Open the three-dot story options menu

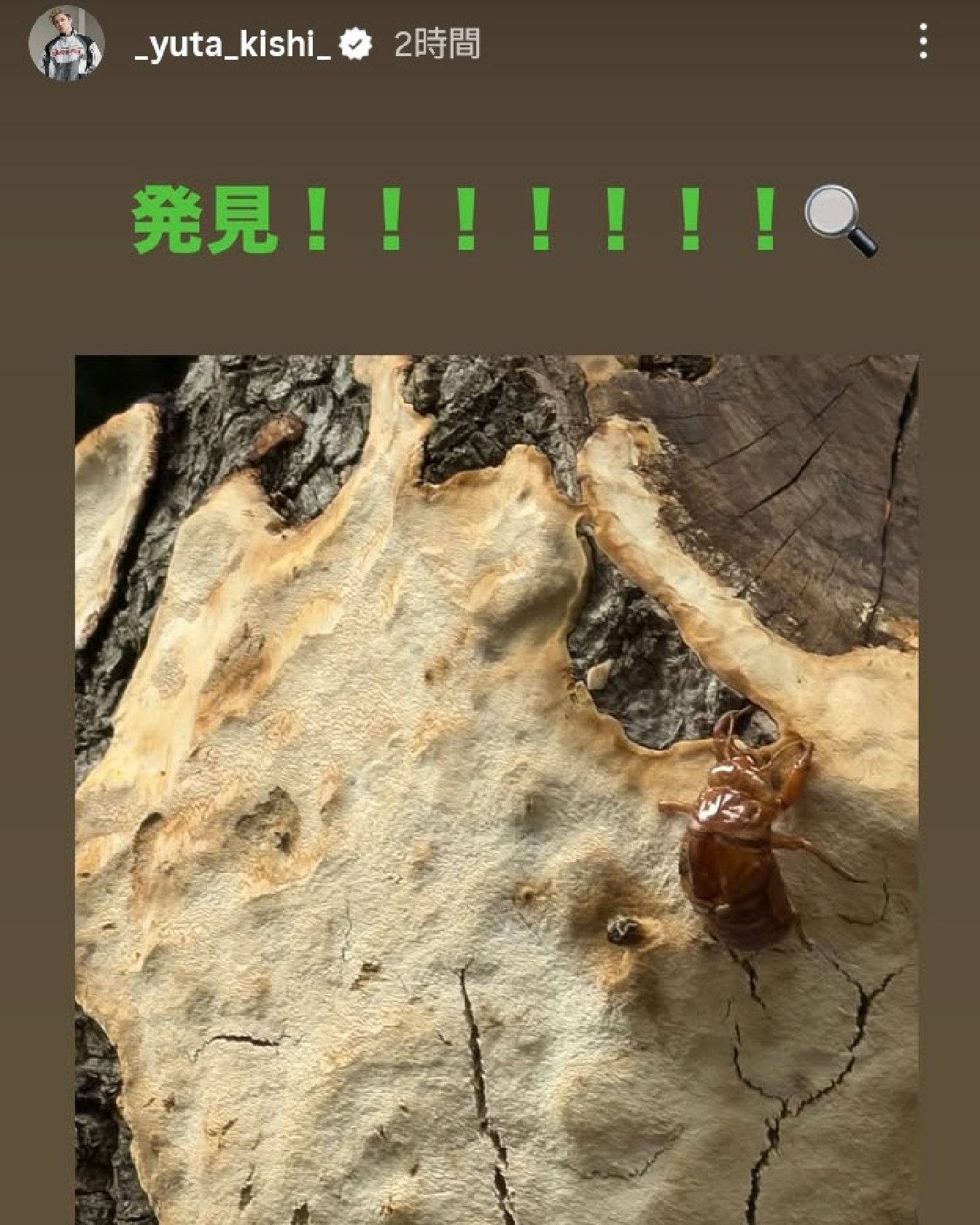tap(923, 42)
